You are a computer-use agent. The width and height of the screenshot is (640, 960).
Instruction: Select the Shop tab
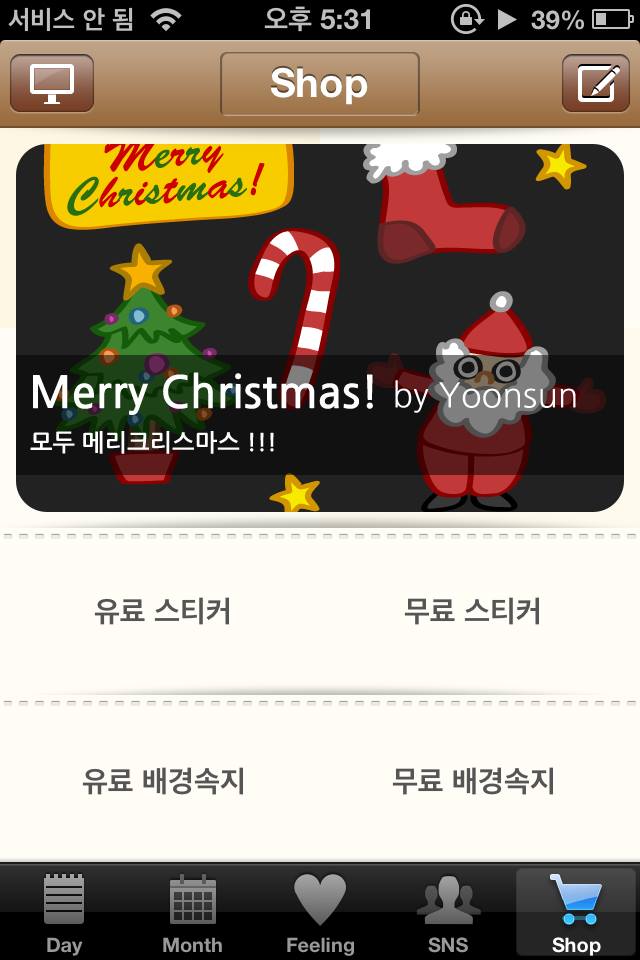click(576, 912)
